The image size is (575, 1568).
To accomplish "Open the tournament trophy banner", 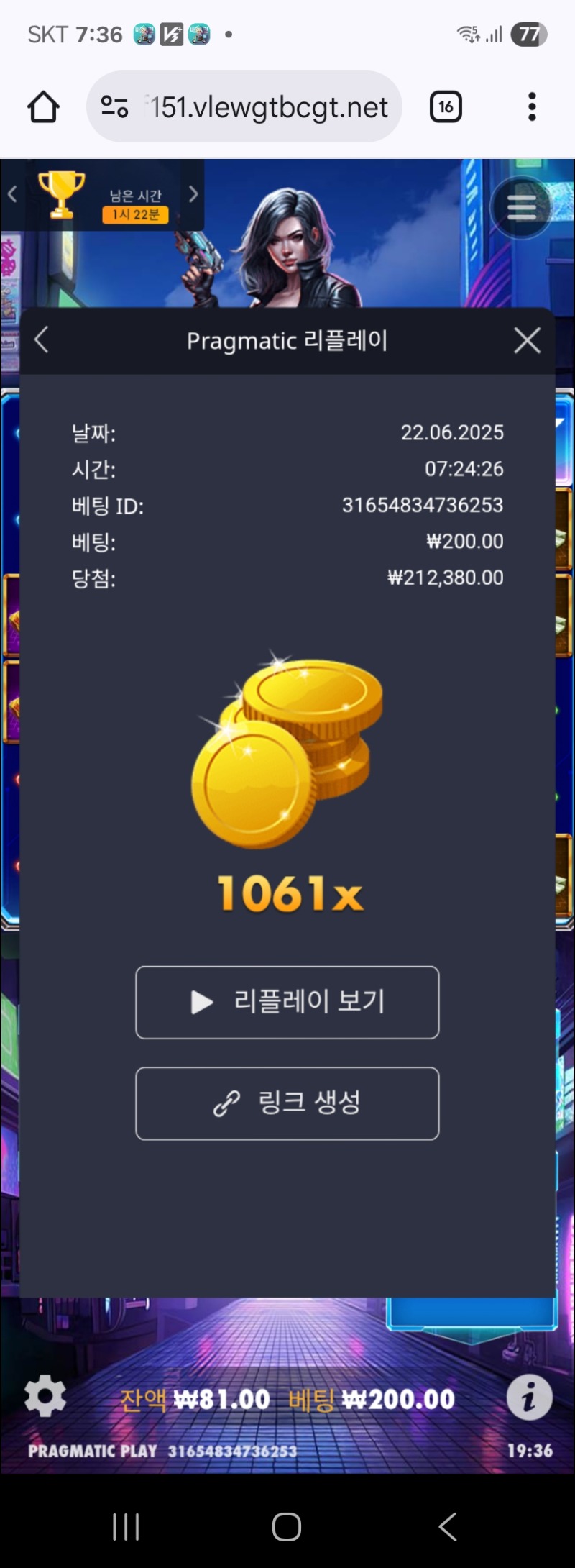I will pyautogui.click(x=62, y=194).
